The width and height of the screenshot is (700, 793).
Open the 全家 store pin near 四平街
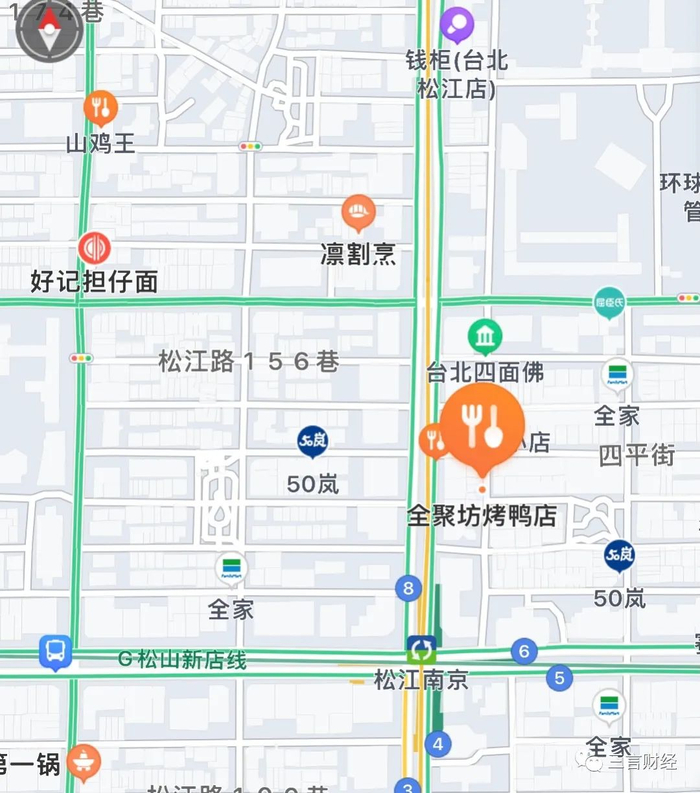pos(617,375)
